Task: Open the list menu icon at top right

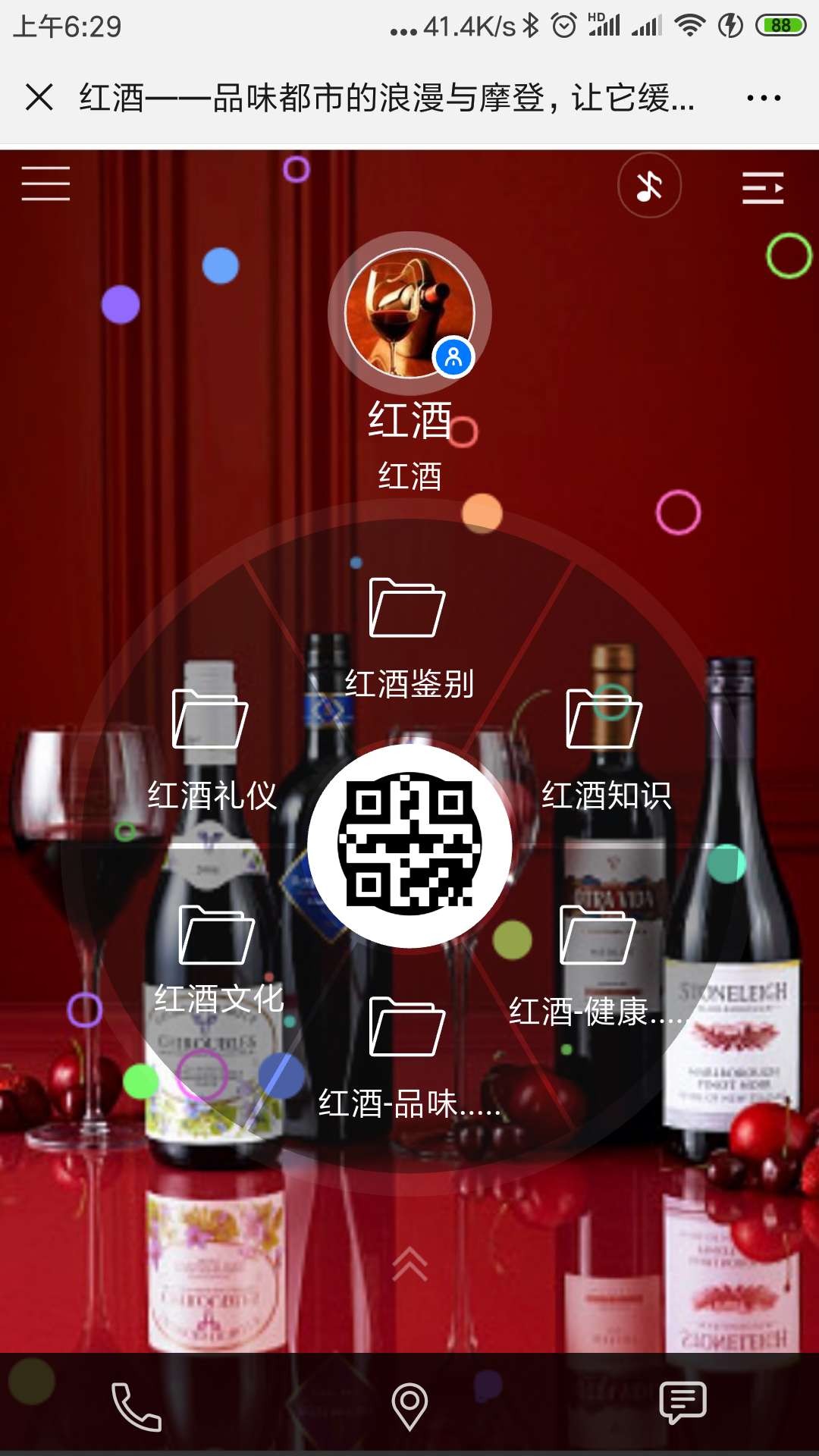Action: [x=762, y=187]
